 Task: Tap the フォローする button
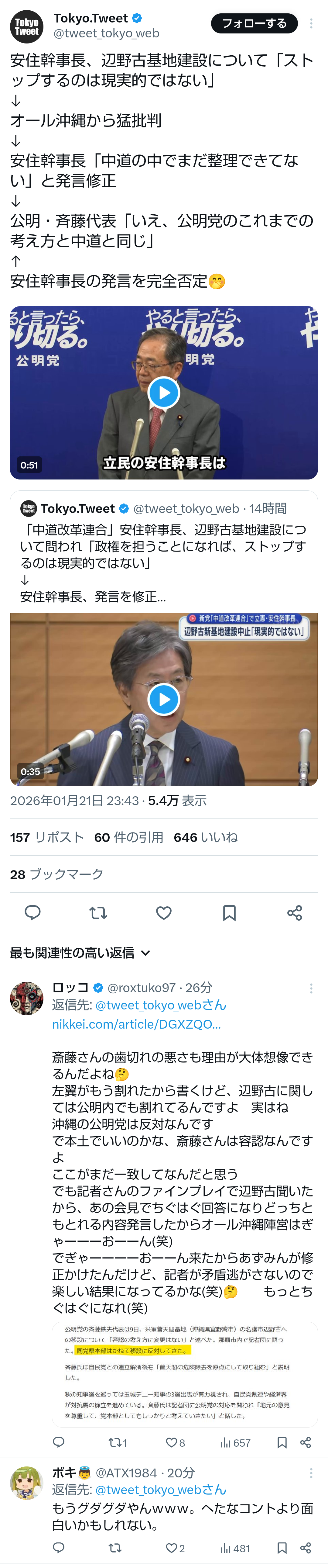tap(254, 23)
